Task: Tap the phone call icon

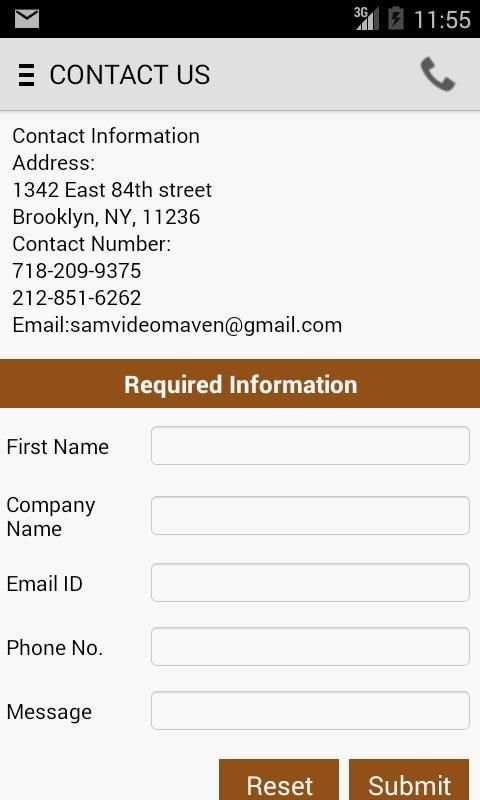Action: click(437, 74)
